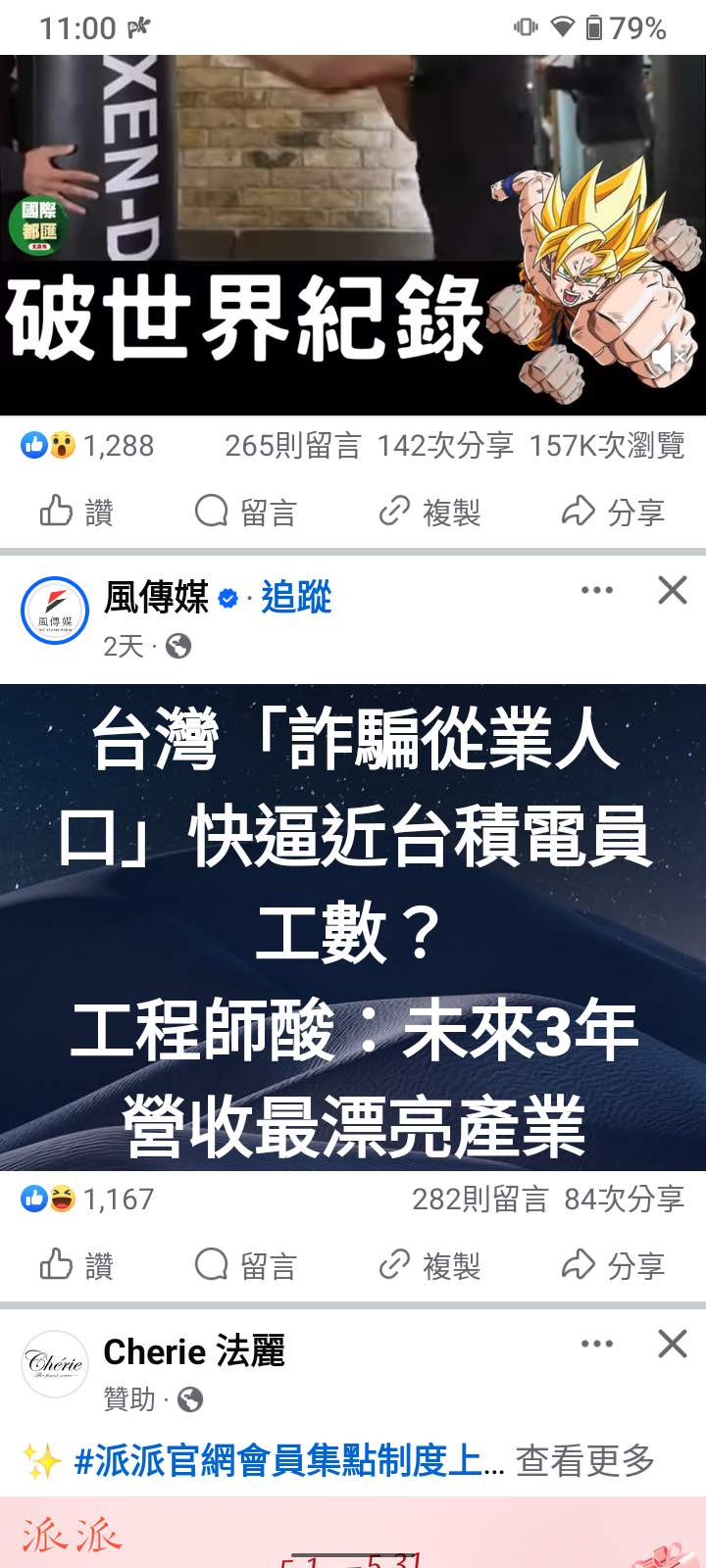Comment on the 破世界紀錄 video post
706x1568 pixels.
(x=245, y=512)
